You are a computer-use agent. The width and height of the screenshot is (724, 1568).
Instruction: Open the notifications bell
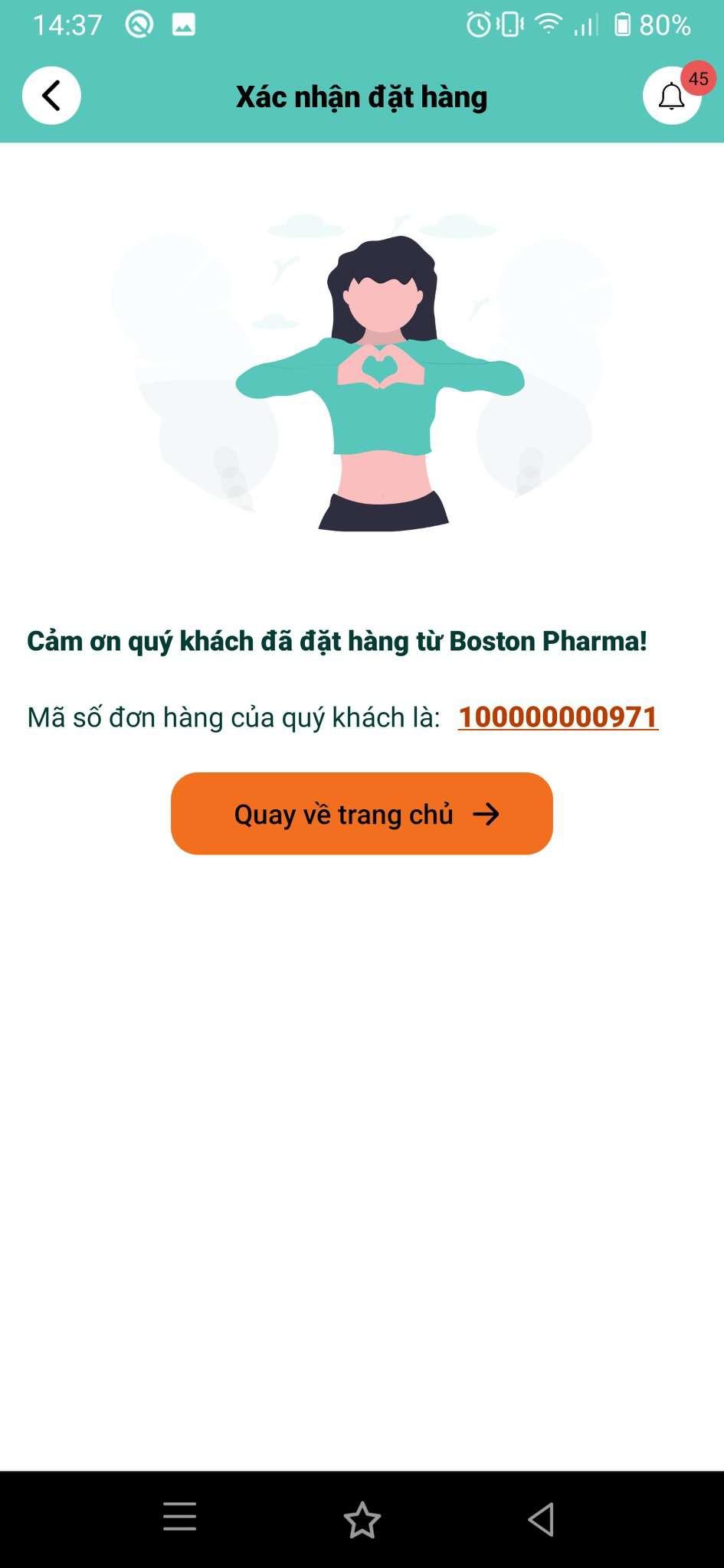coord(672,96)
